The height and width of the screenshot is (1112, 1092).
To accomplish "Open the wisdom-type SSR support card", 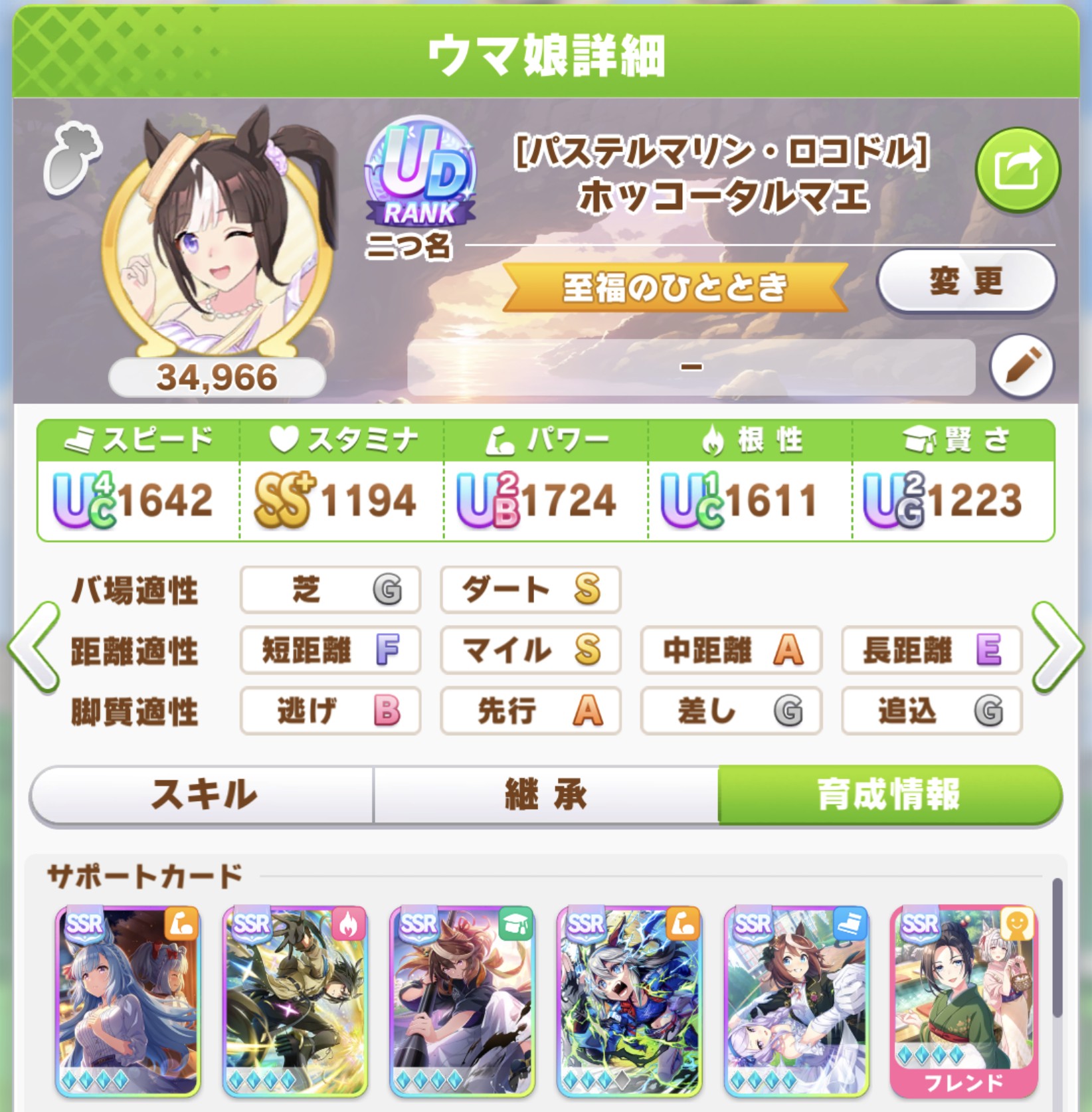I will tap(462, 1001).
